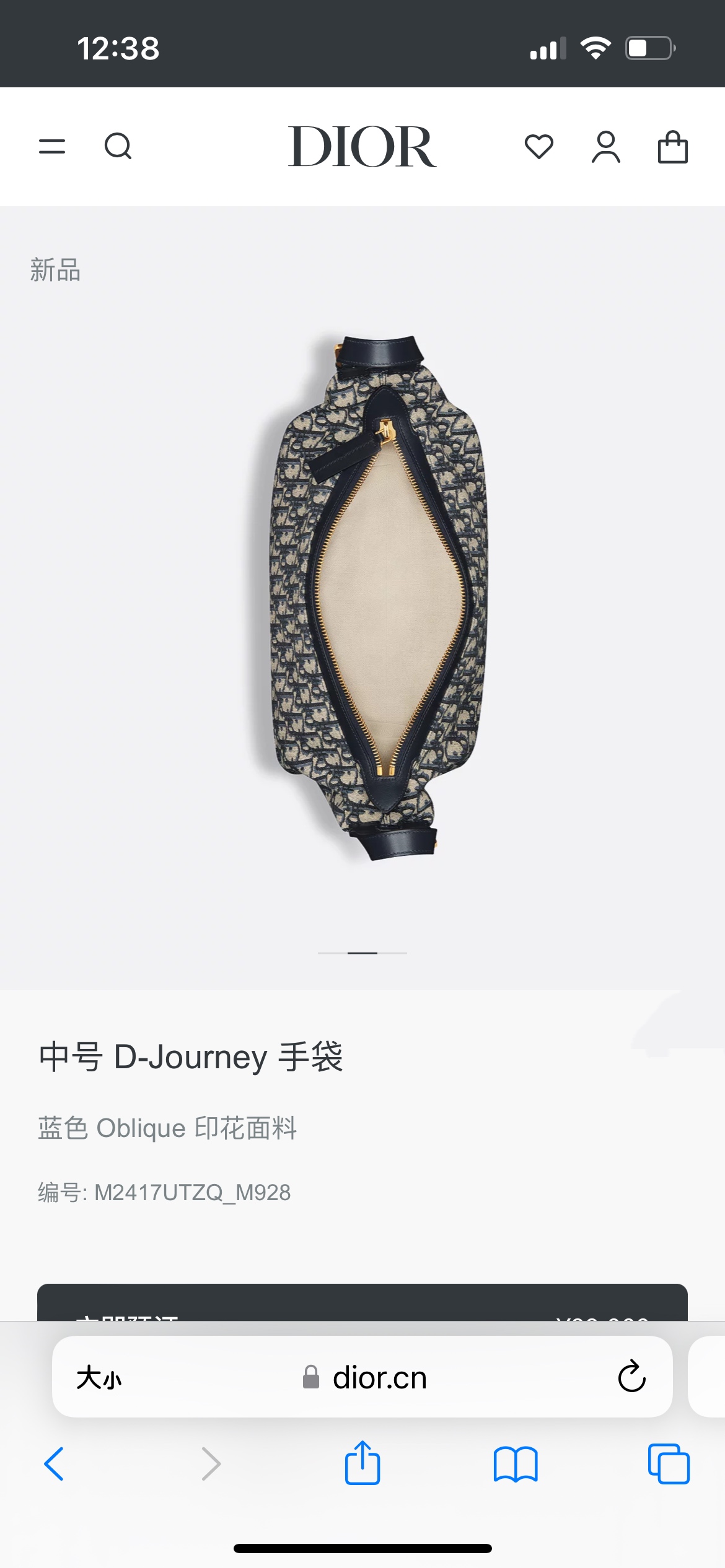Share this Dior page

pyautogui.click(x=362, y=1463)
